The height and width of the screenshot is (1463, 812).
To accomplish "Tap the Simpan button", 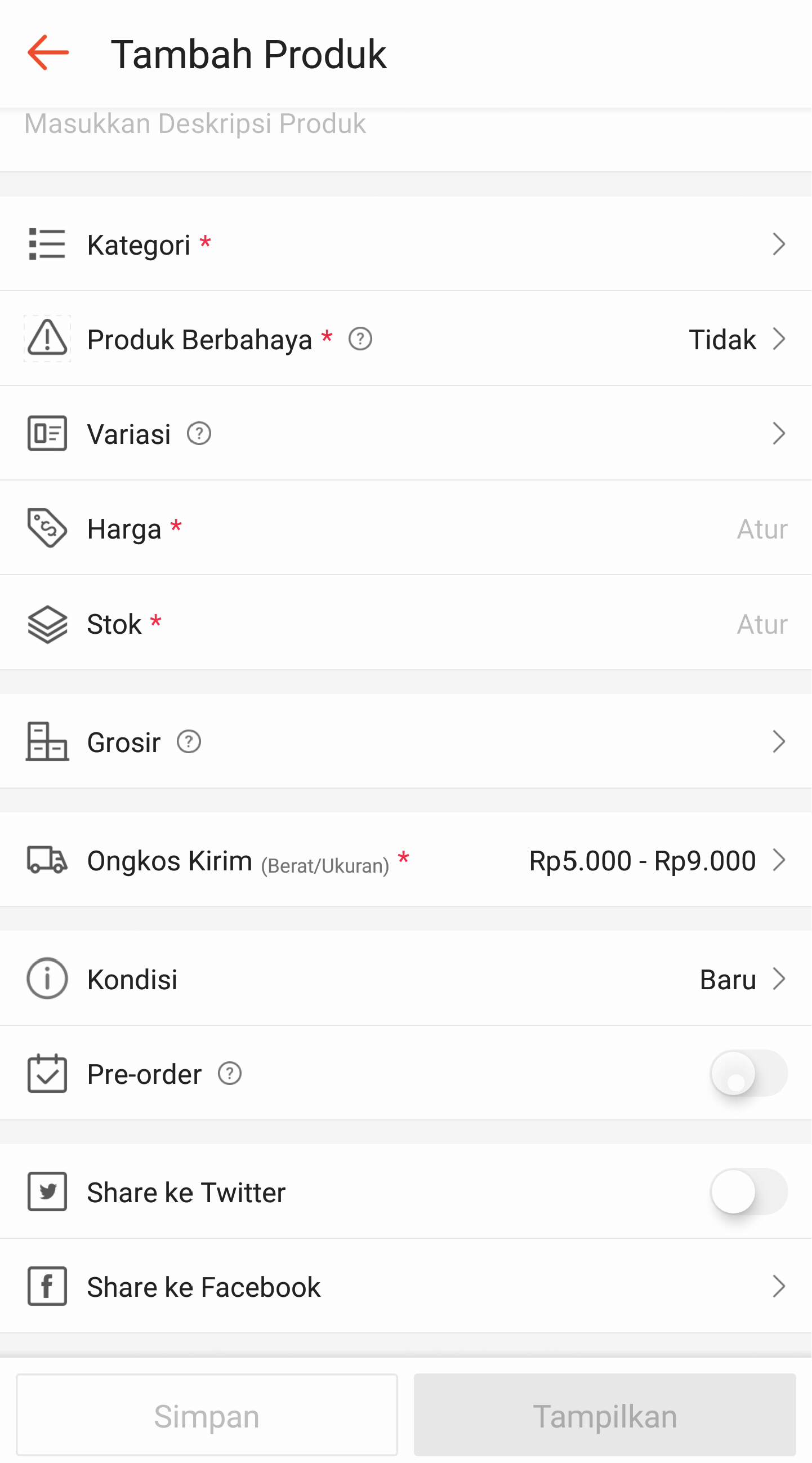I will click(x=207, y=1415).
